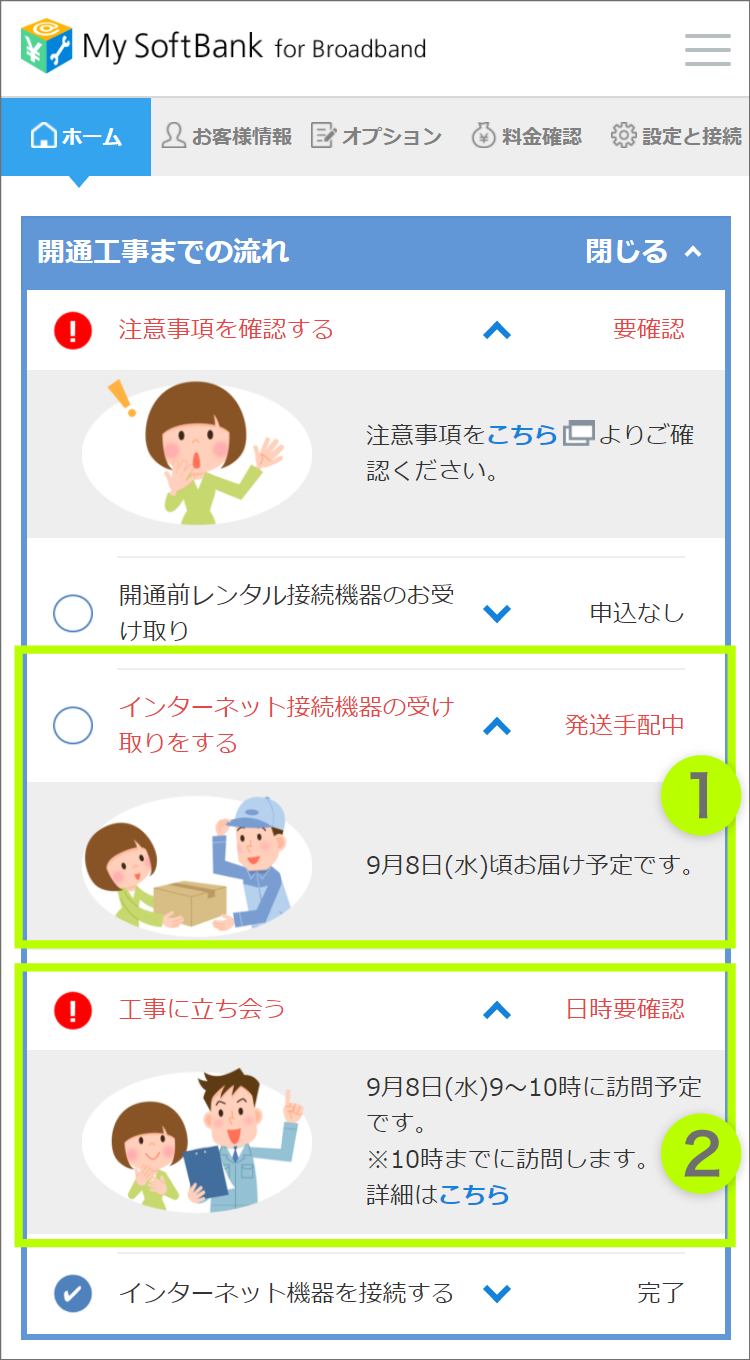
Task: Open the 詳細はこちら link for the visit
Action: pyautogui.click(x=474, y=1194)
